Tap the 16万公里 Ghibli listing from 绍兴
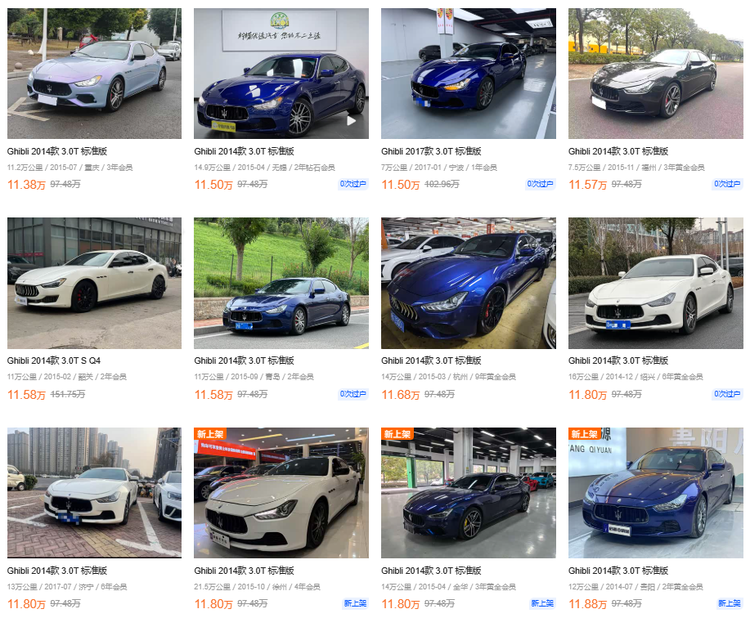This screenshot has height=618, width=750. [655, 283]
